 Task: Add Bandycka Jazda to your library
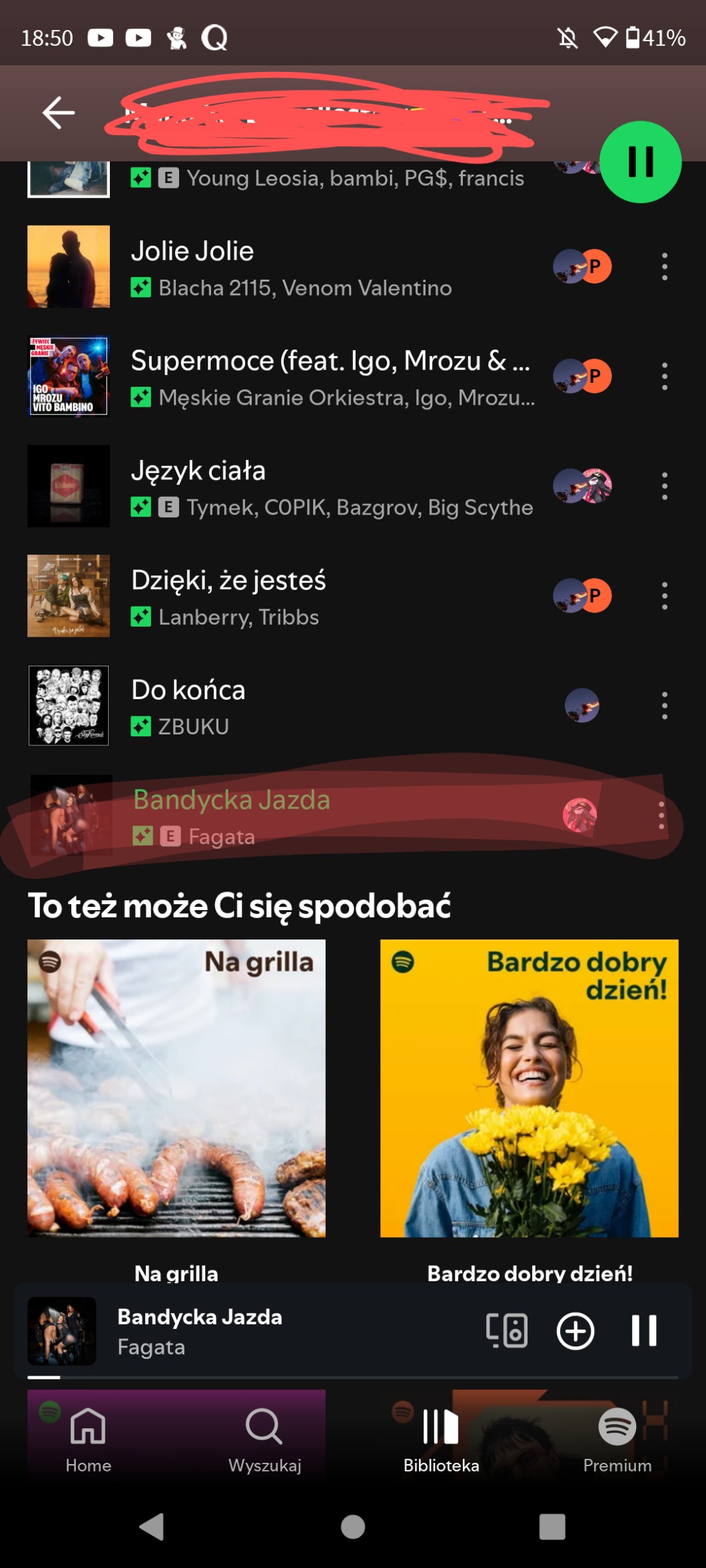(575, 1331)
